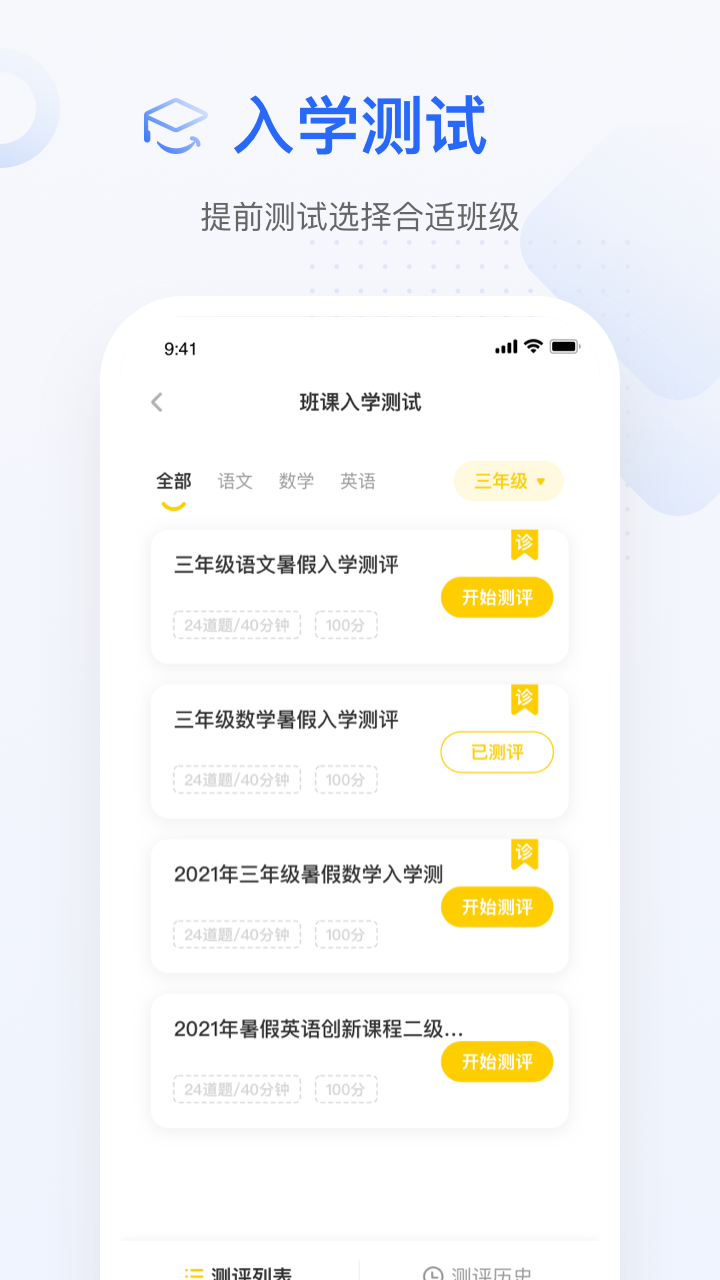Tap 开始测评 on the Chinese test card
The width and height of the screenshot is (720, 1280).
[497, 597]
